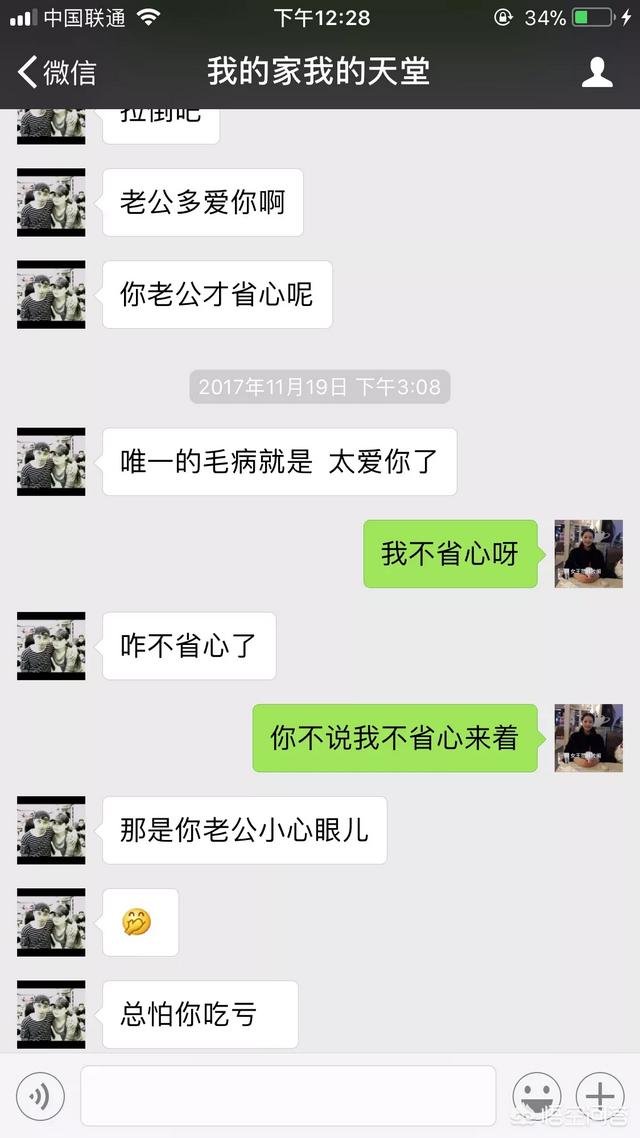The height and width of the screenshot is (1138, 640).
Task: Switch to voice message input
Action: tap(40, 1096)
